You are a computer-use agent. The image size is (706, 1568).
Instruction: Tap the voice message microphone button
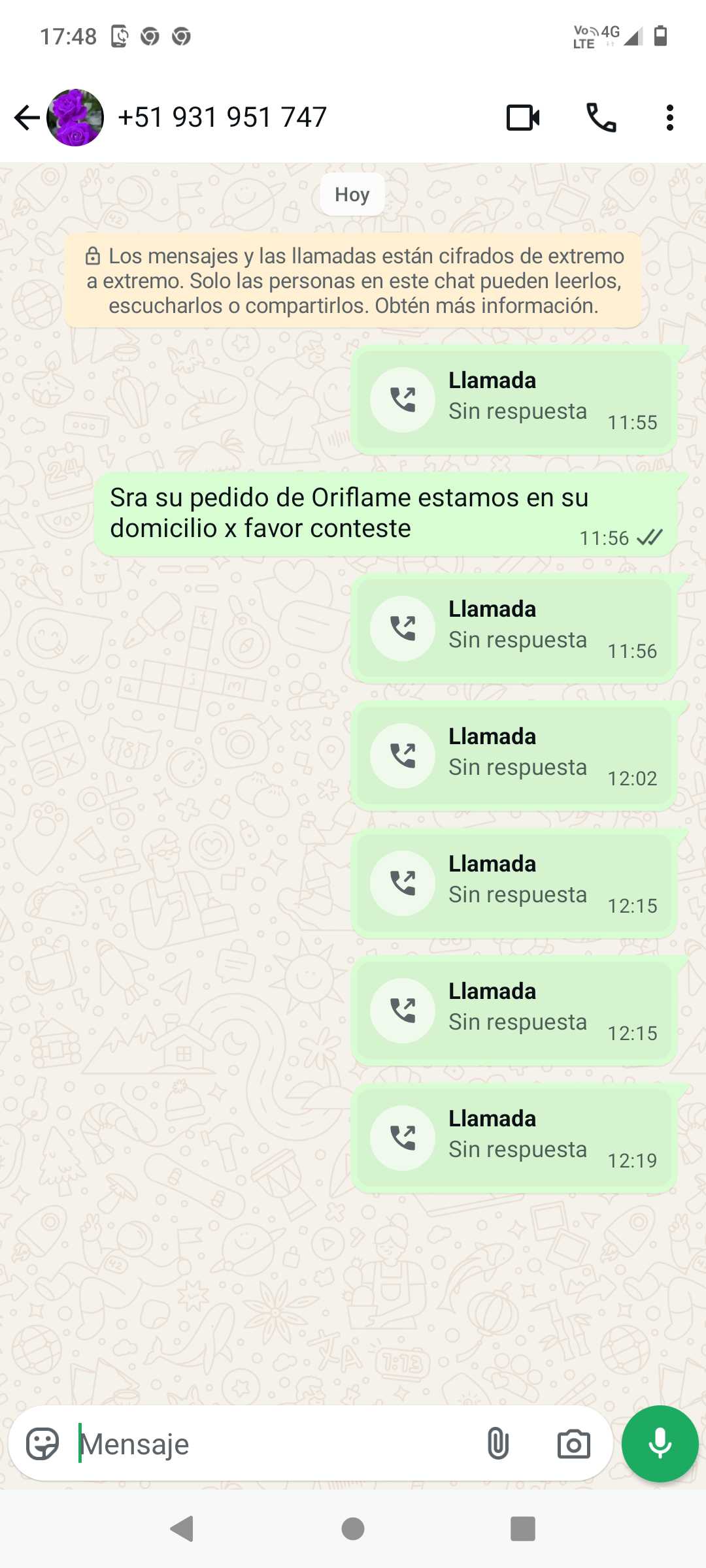coord(660,1444)
